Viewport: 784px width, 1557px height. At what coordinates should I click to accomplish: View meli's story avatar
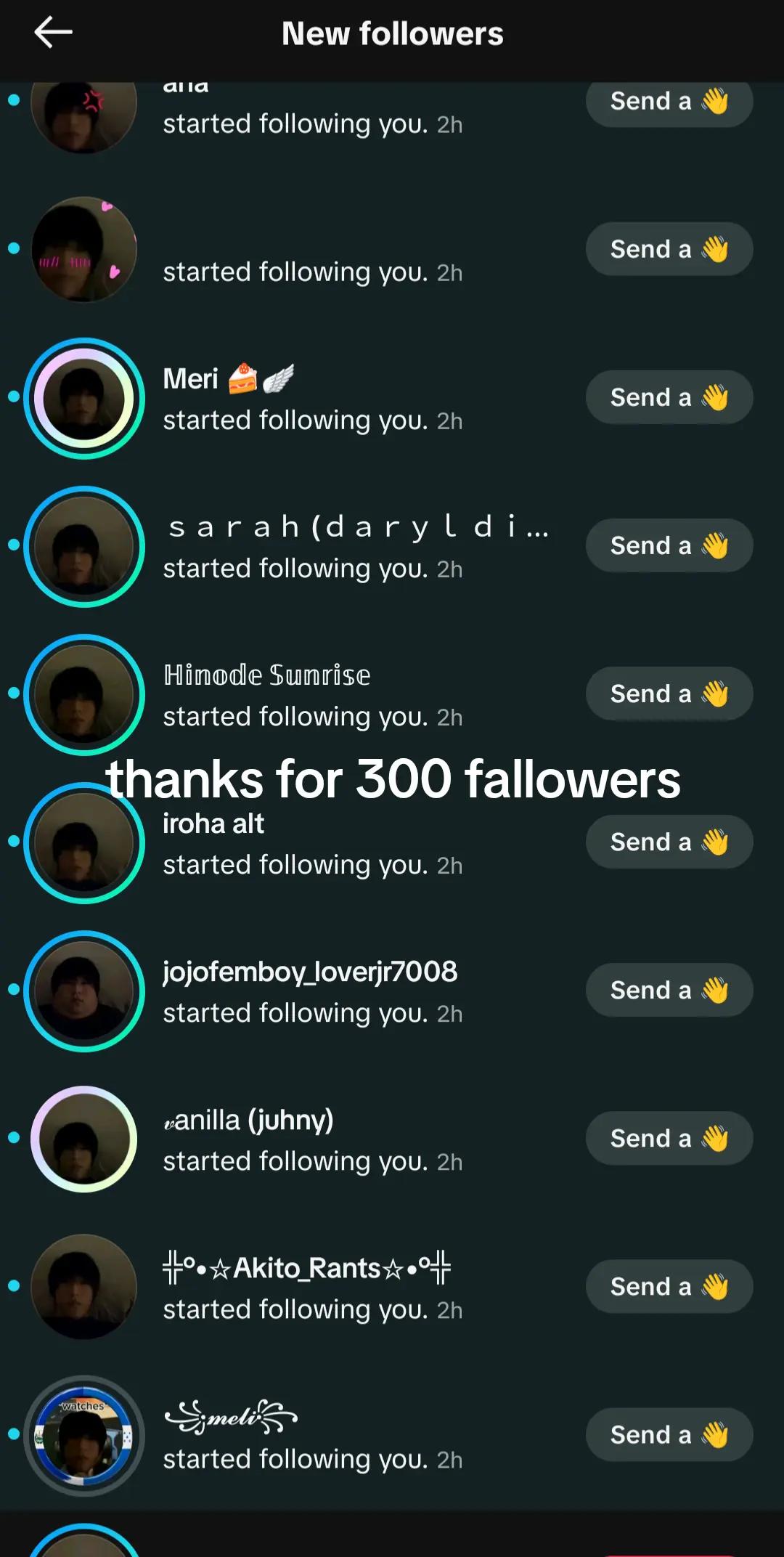(x=84, y=1436)
